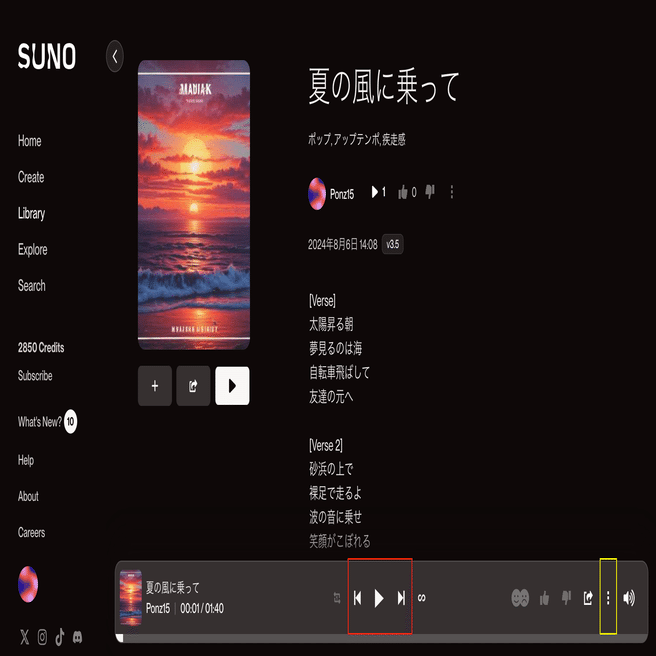Open the player bar's three-dot menu
Screen dimensions: 656x656
[608, 598]
